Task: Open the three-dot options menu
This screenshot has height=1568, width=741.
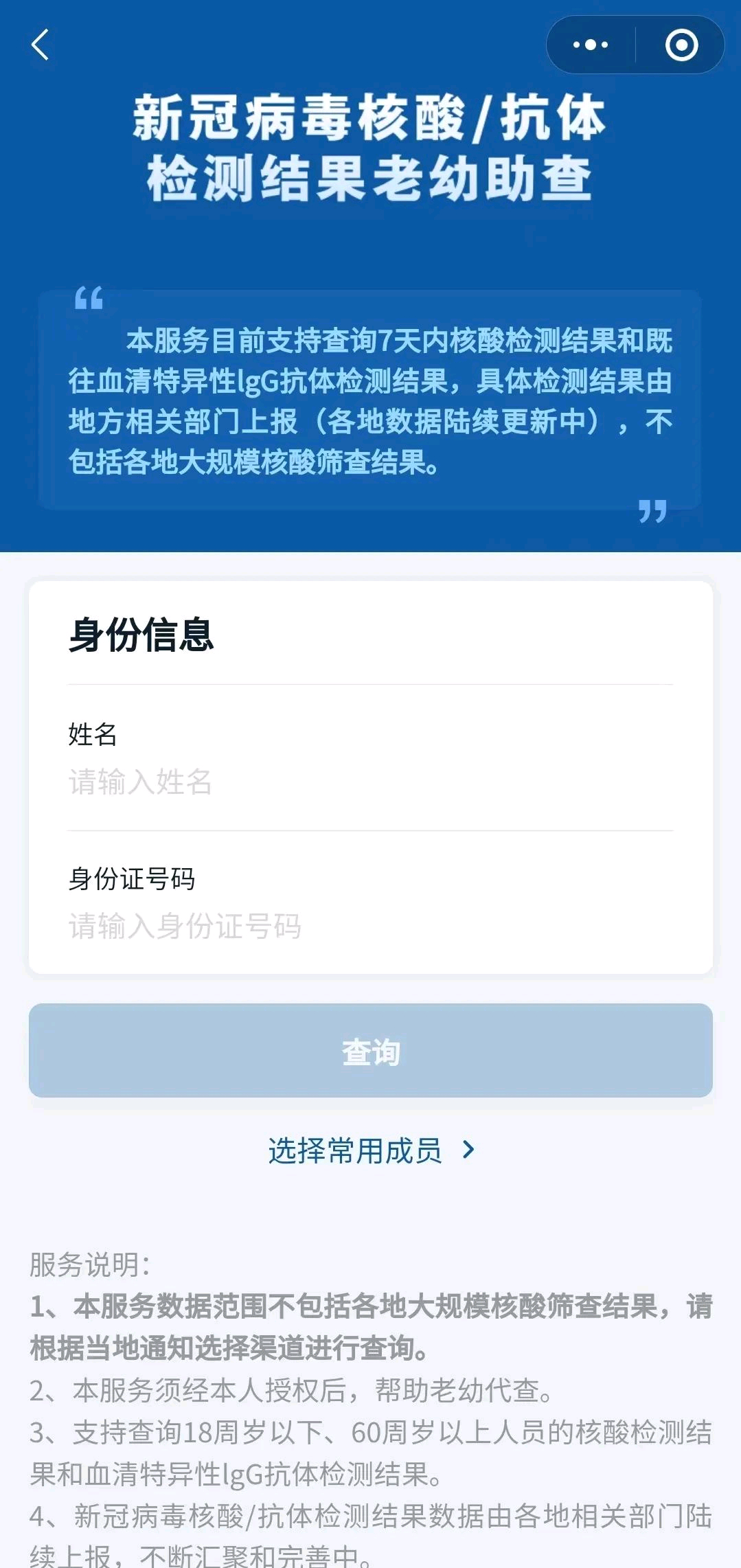Action: point(589,44)
